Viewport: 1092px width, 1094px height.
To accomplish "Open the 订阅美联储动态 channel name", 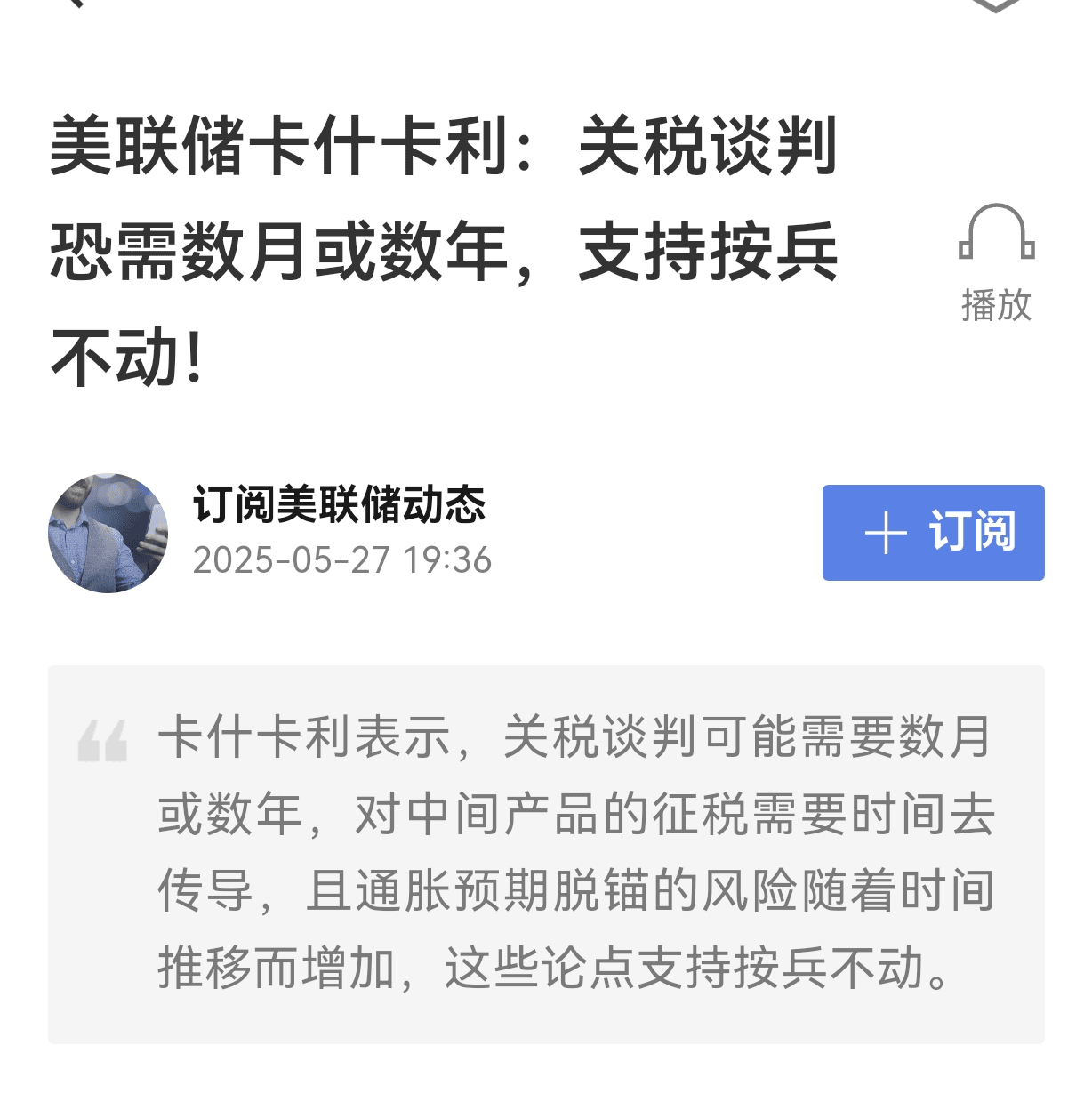I will tap(339, 505).
